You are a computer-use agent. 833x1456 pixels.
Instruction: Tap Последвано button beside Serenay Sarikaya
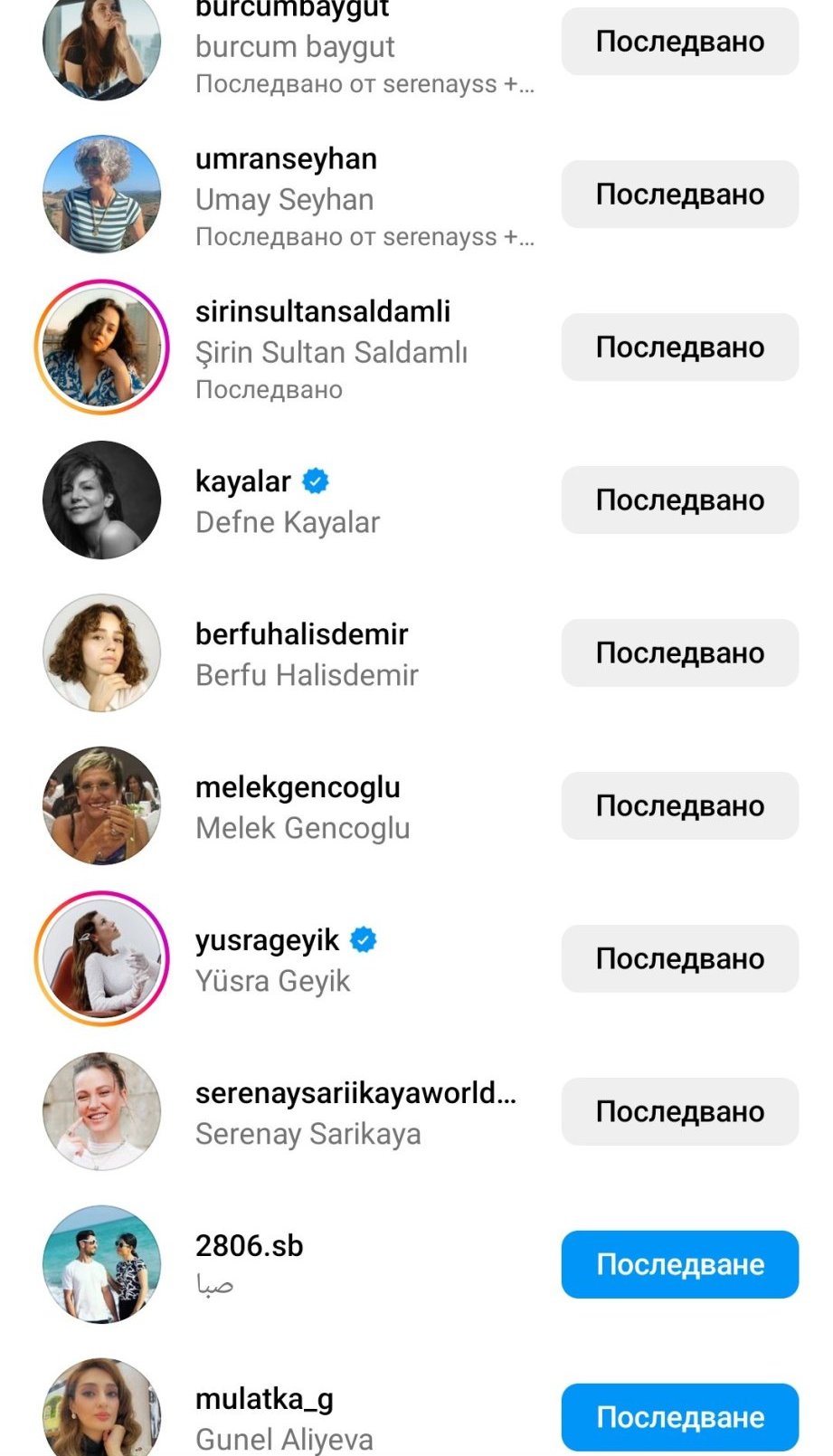click(679, 1112)
